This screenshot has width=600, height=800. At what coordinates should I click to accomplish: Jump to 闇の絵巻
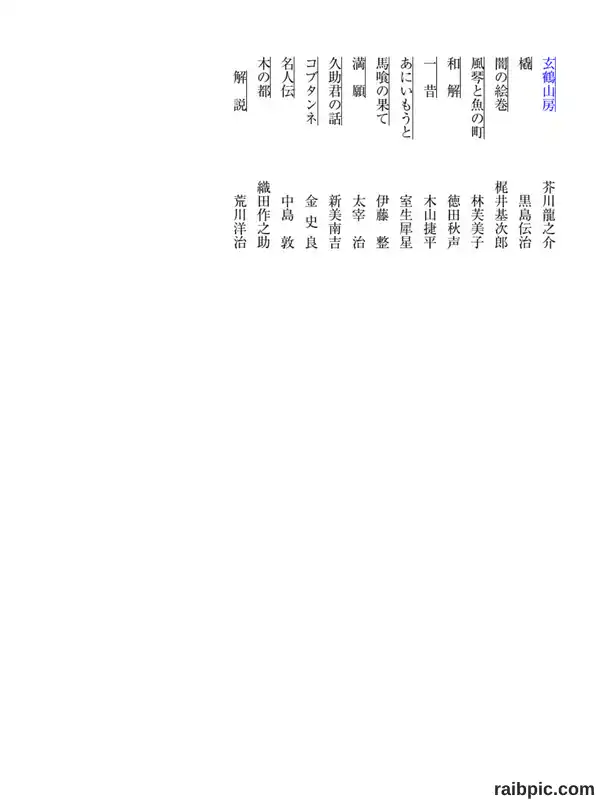pyautogui.click(x=502, y=84)
